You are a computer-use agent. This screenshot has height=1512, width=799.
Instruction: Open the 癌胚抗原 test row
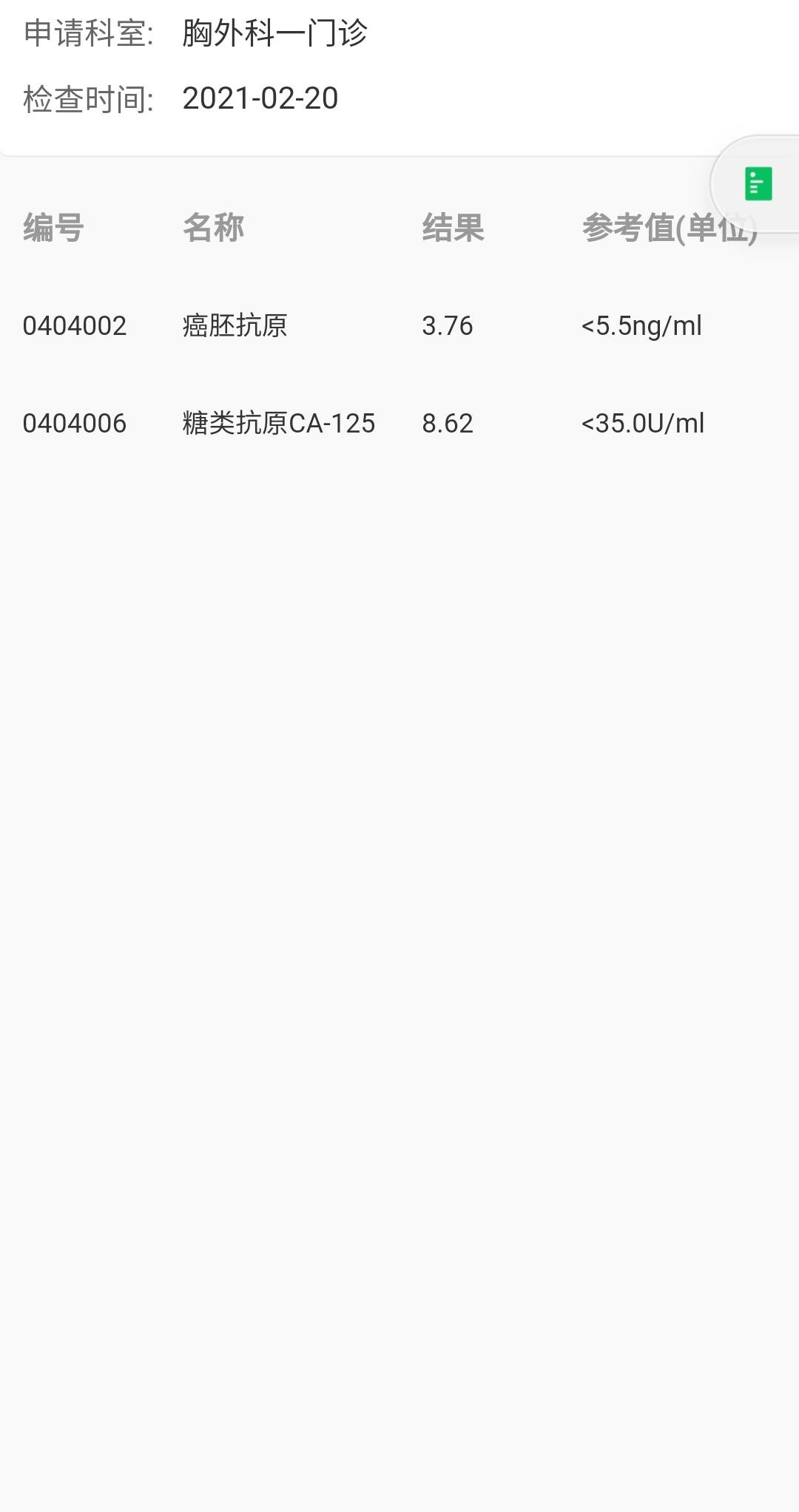(x=237, y=325)
